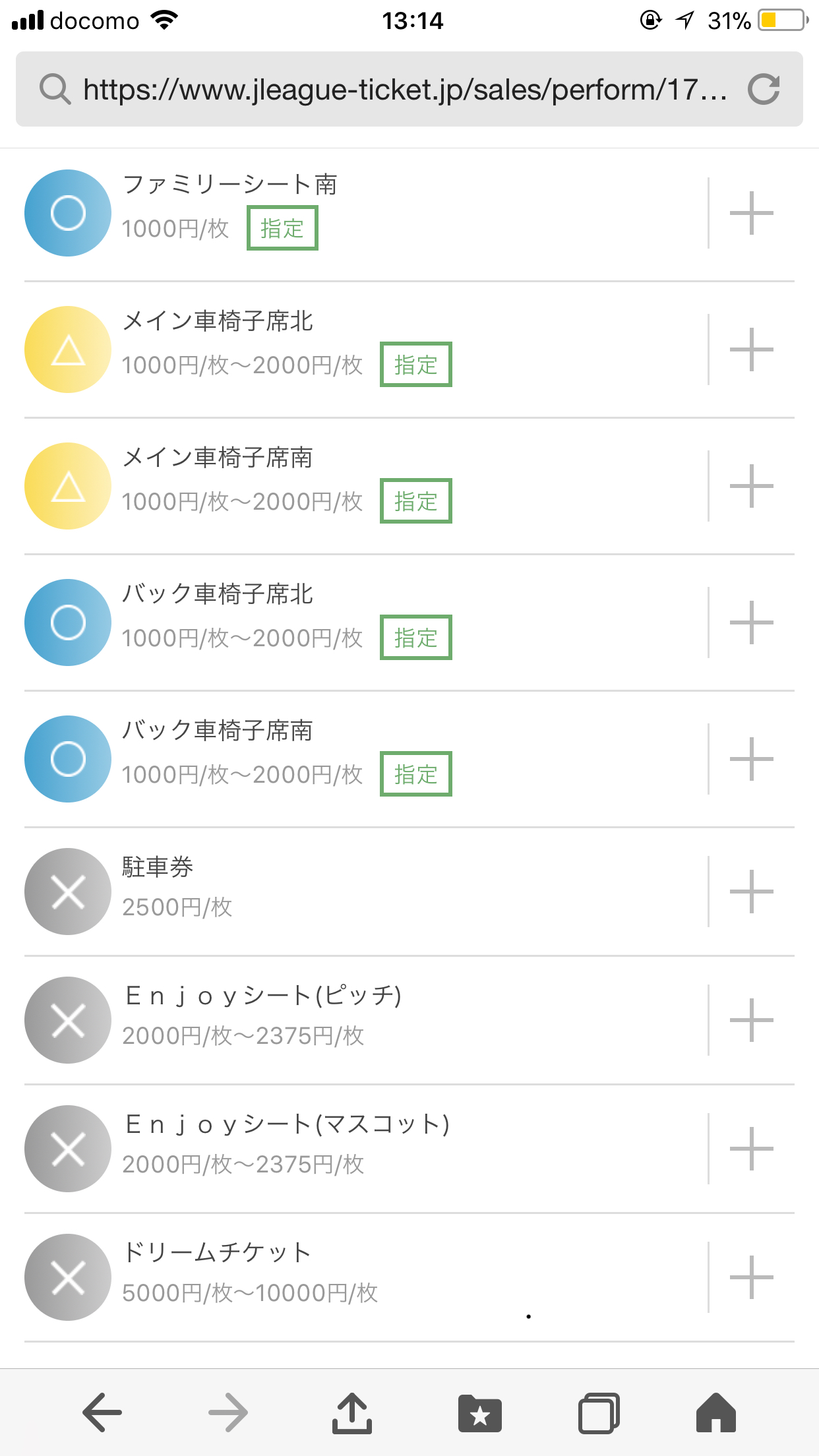The width and height of the screenshot is (819, 1456).
Task: Reload the page with the refresh icon
Action: [x=764, y=89]
